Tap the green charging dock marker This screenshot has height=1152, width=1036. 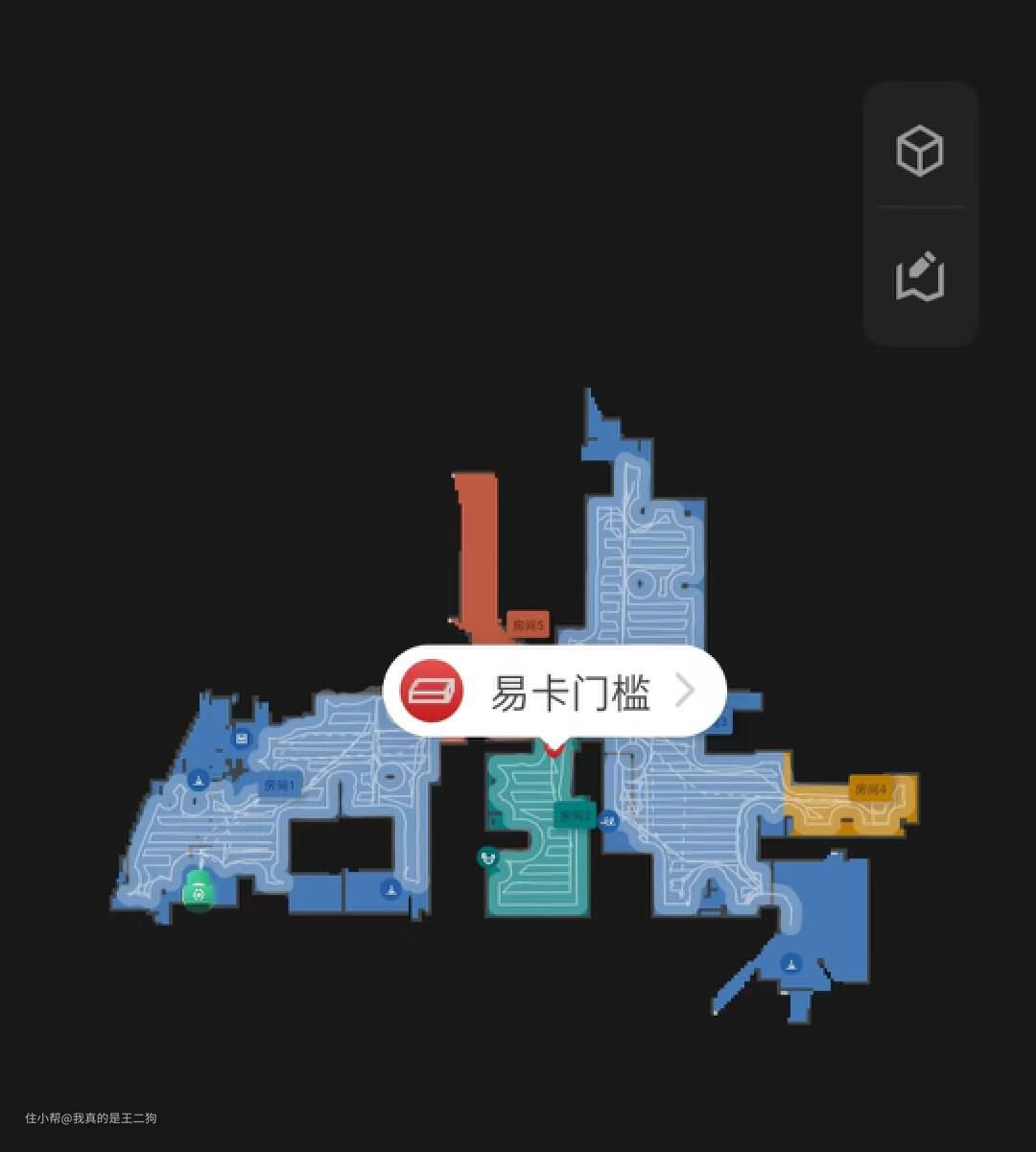tap(199, 891)
